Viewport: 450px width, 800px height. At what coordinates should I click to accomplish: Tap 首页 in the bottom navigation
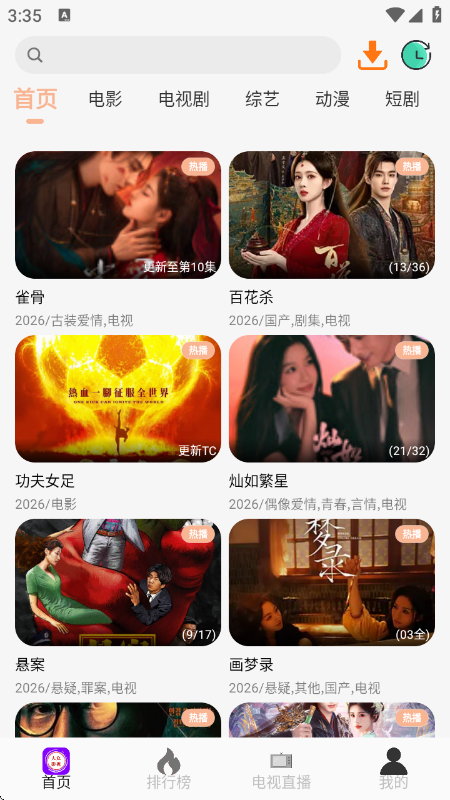(56, 769)
